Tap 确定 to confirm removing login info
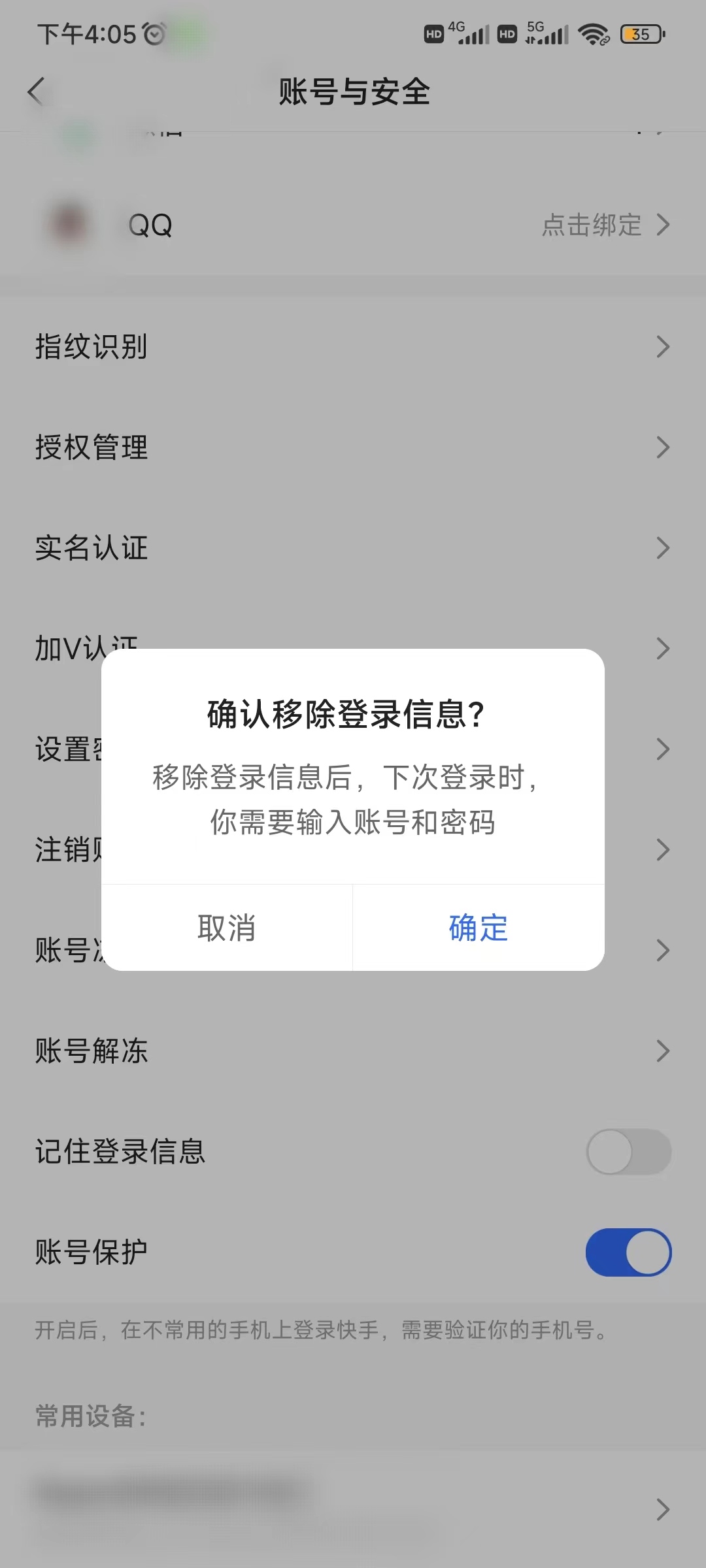The image size is (706, 1568). coord(478,928)
